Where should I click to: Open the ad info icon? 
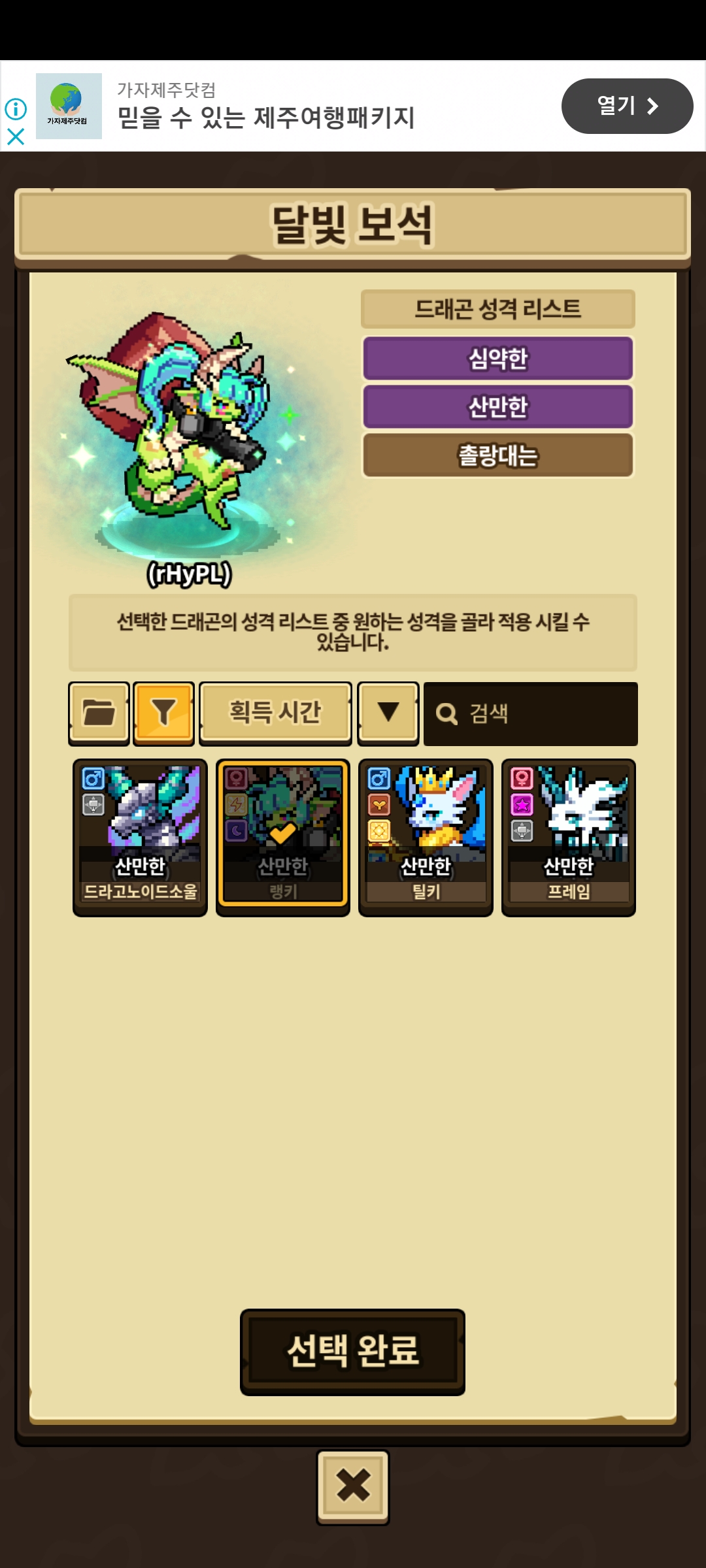16,108
